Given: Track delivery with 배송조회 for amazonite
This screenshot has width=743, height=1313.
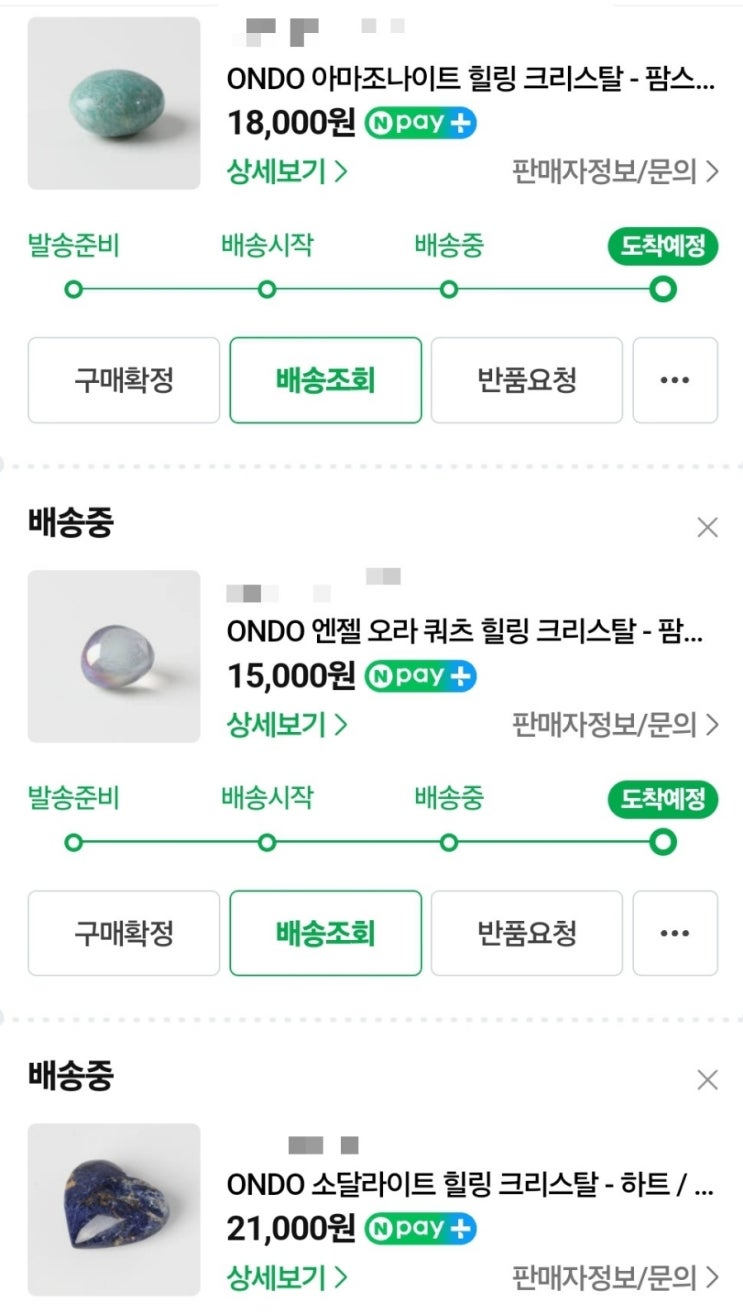Looking at the screenshot, I should 325,380.
